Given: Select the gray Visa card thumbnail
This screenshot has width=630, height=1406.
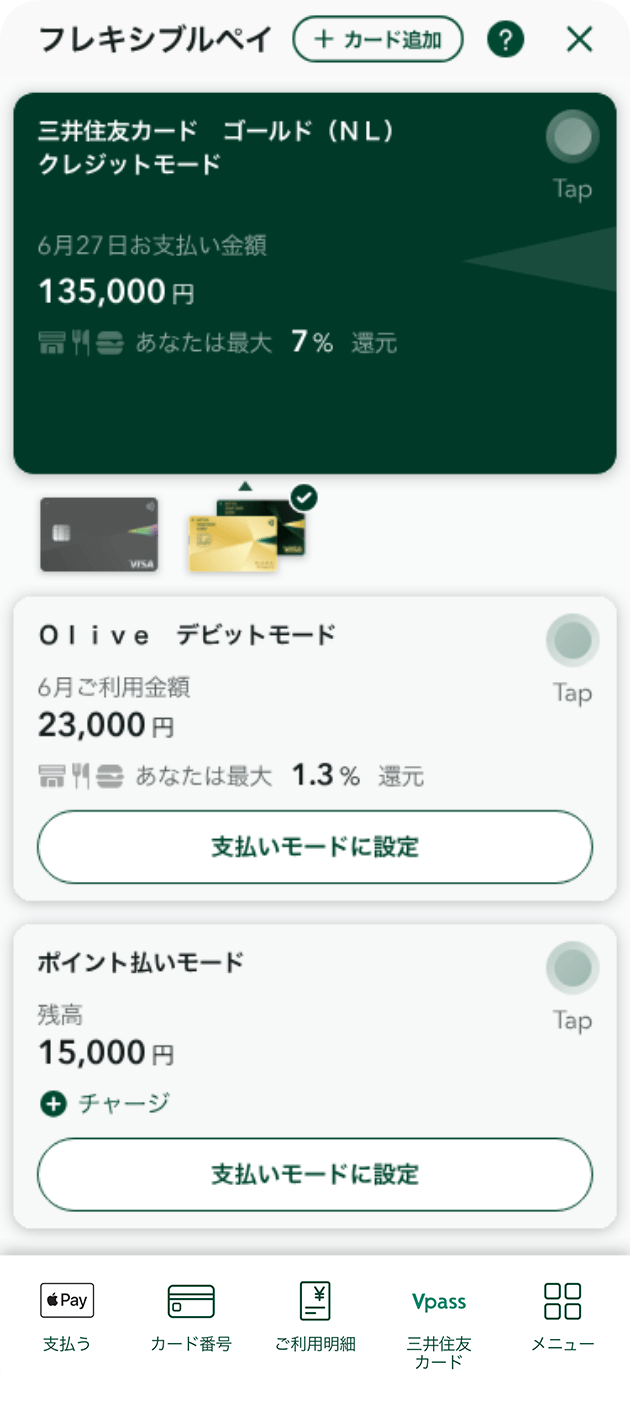Looking at the screenshot, I should click(99, 534).
